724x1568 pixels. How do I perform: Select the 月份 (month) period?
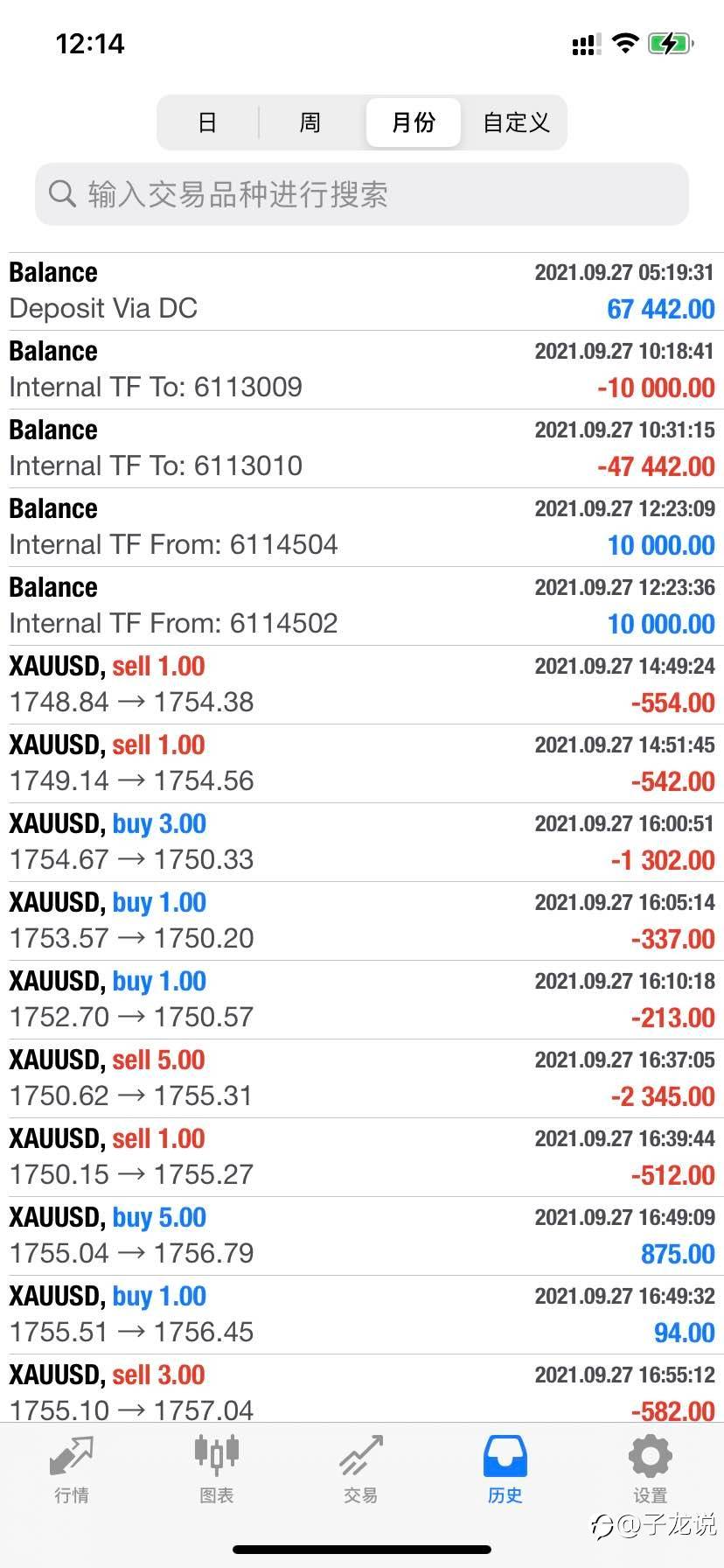pos(414,122)
